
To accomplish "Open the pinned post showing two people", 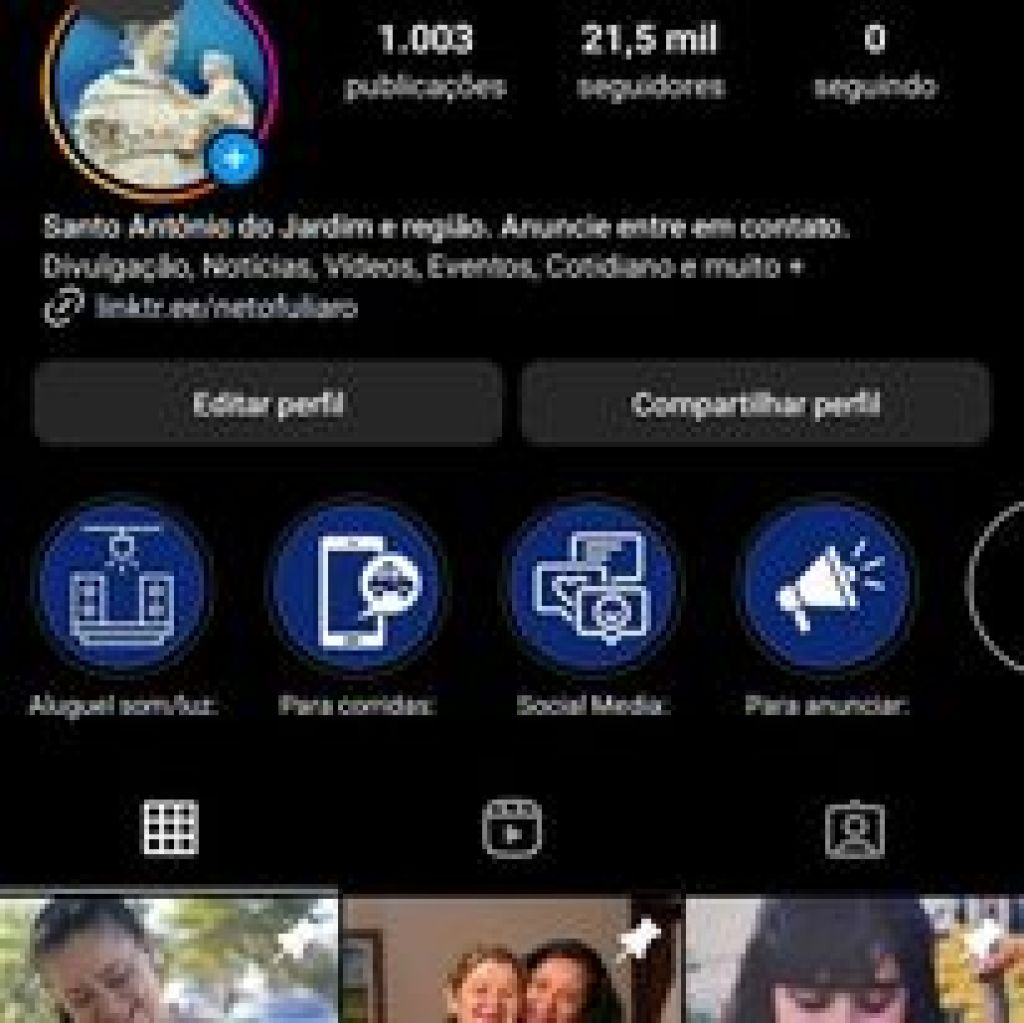I will 512,960.
